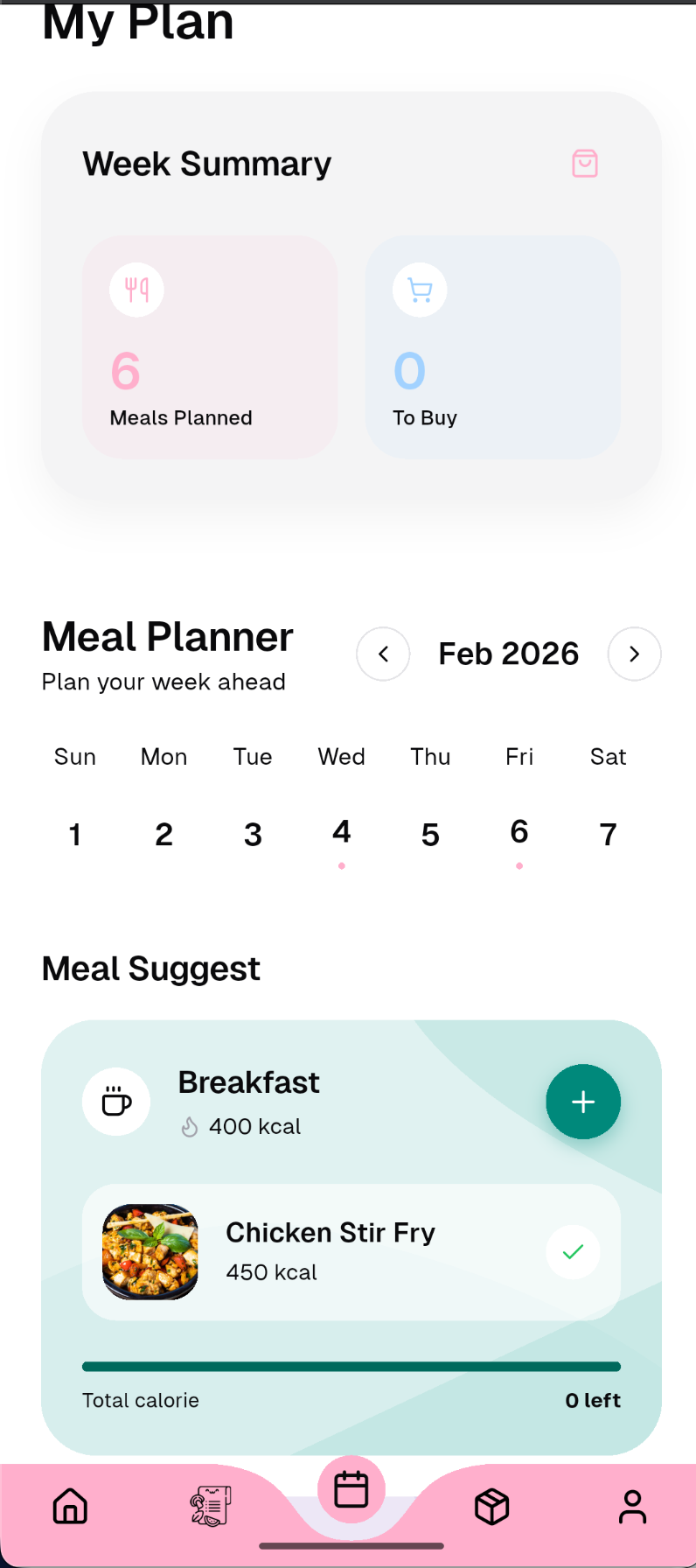Screen dimensions: 696x1568
Task: Open the profile tab
Action: pyautogui.click(x=632, y=1507)
